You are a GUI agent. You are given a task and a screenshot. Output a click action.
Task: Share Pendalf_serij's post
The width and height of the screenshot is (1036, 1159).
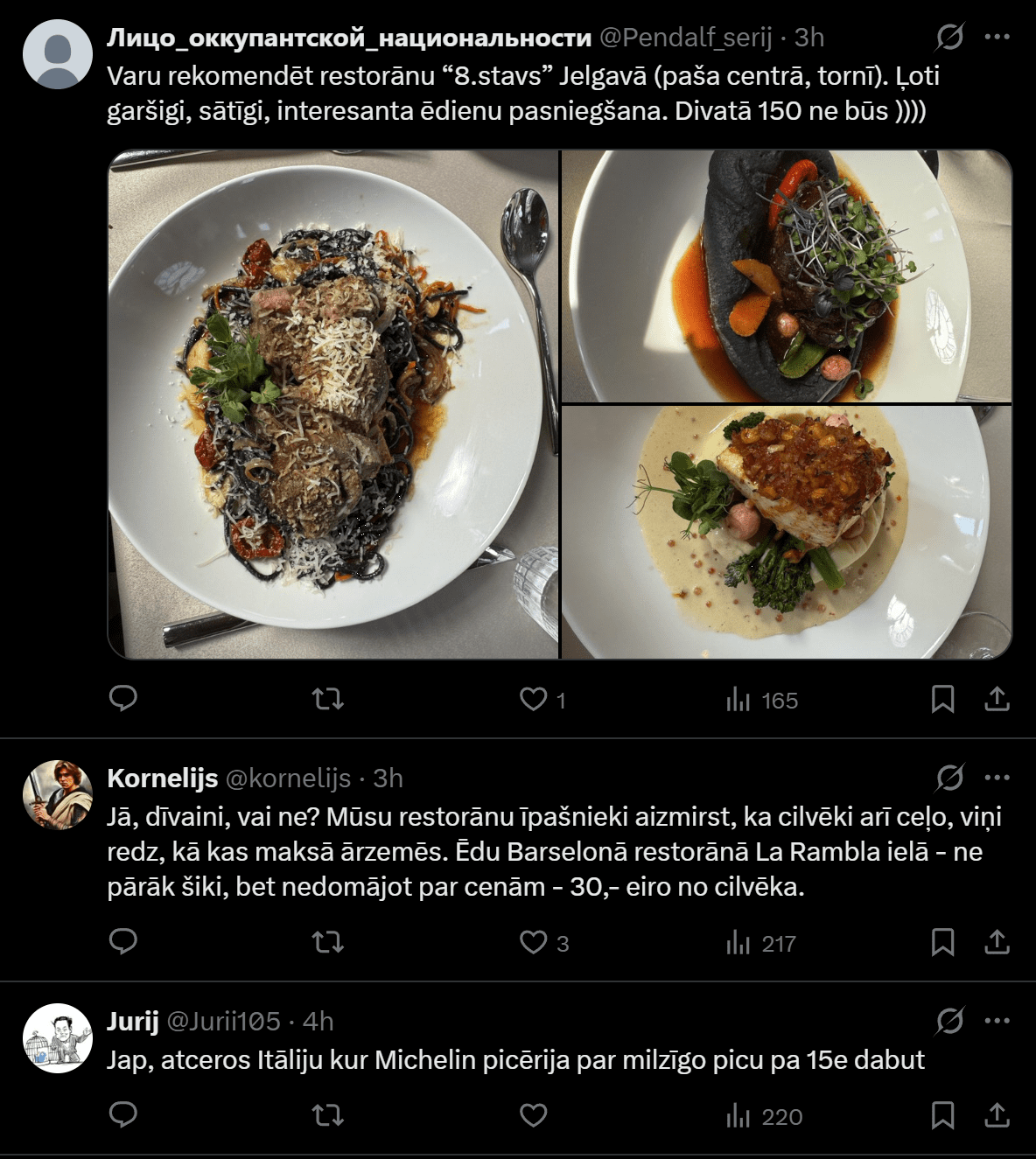pos(997,700)
